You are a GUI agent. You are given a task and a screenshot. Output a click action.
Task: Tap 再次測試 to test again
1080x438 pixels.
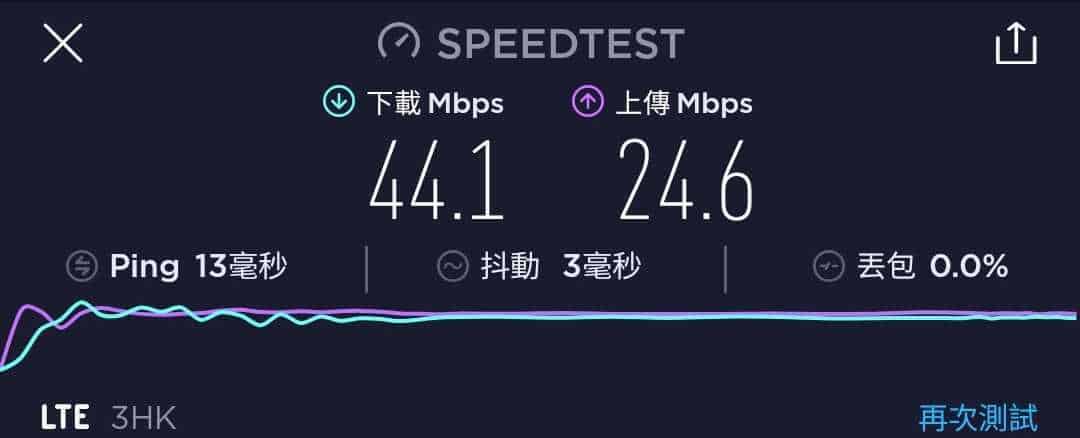click(978, 416)
